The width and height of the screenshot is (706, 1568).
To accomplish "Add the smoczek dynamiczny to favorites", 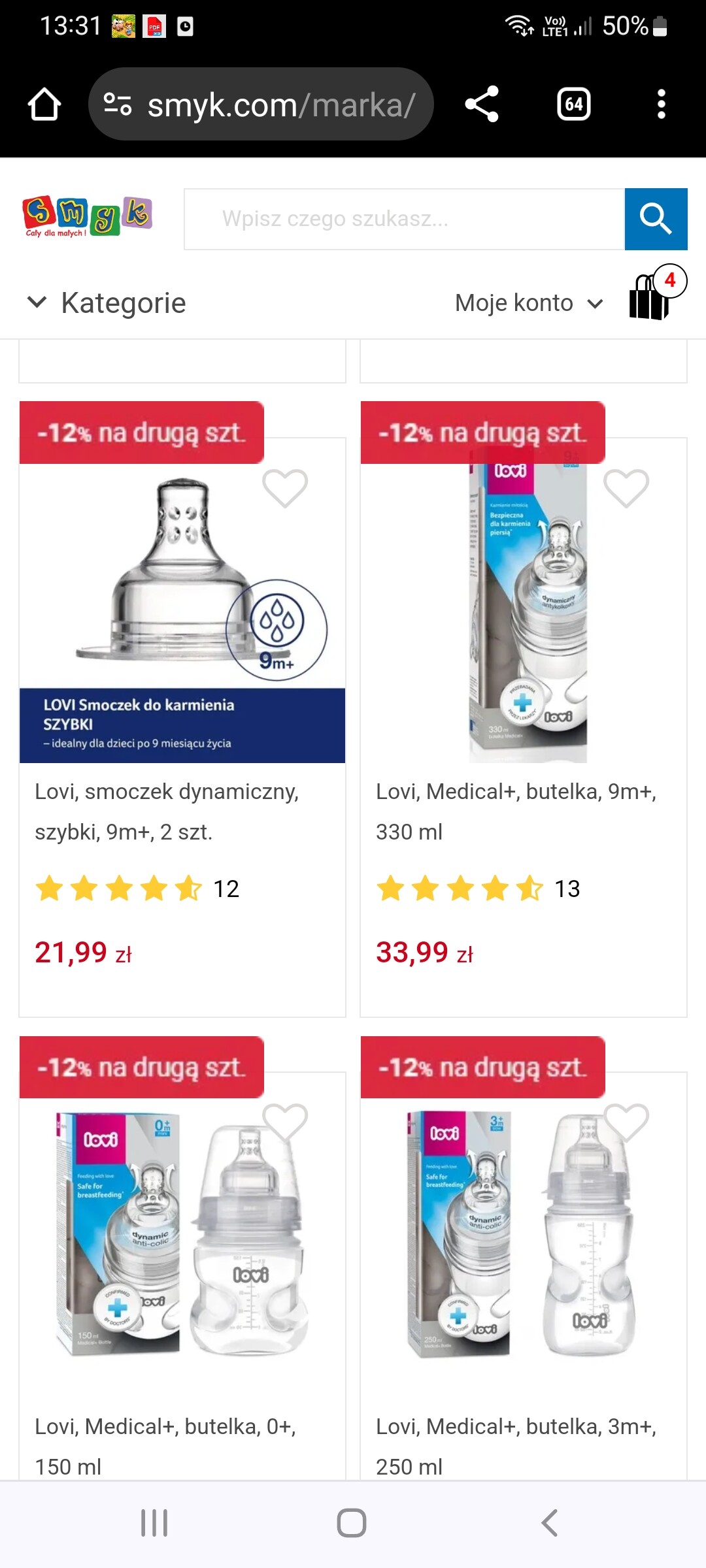I will (x=285, y=488).
